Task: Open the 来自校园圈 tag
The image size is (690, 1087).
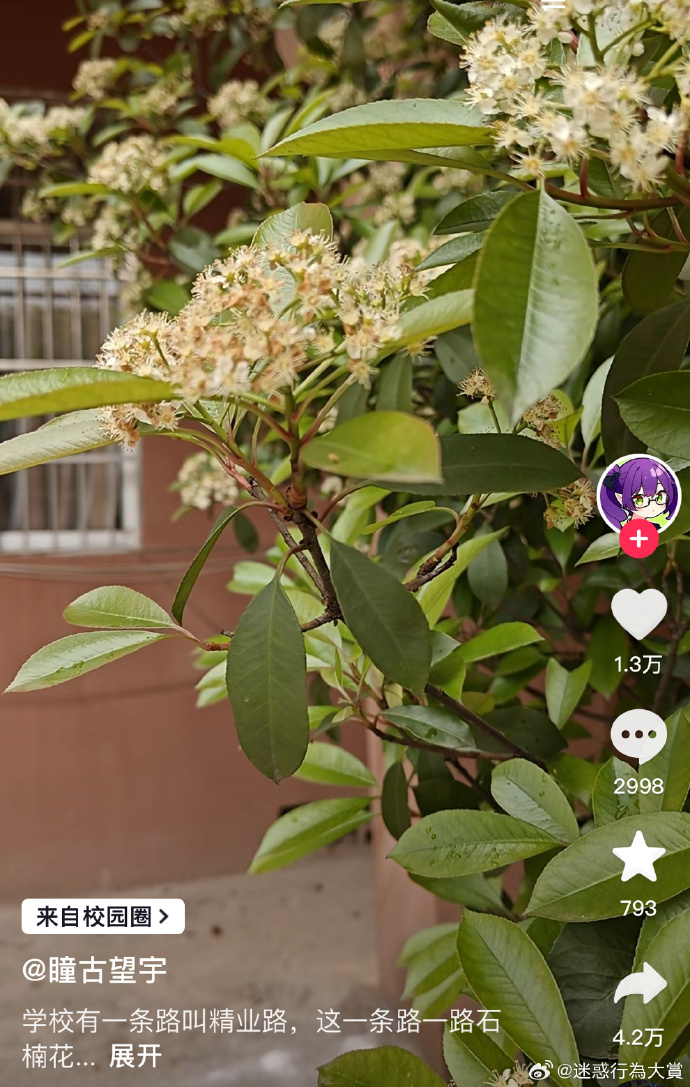Action: [x=103, y=915]
